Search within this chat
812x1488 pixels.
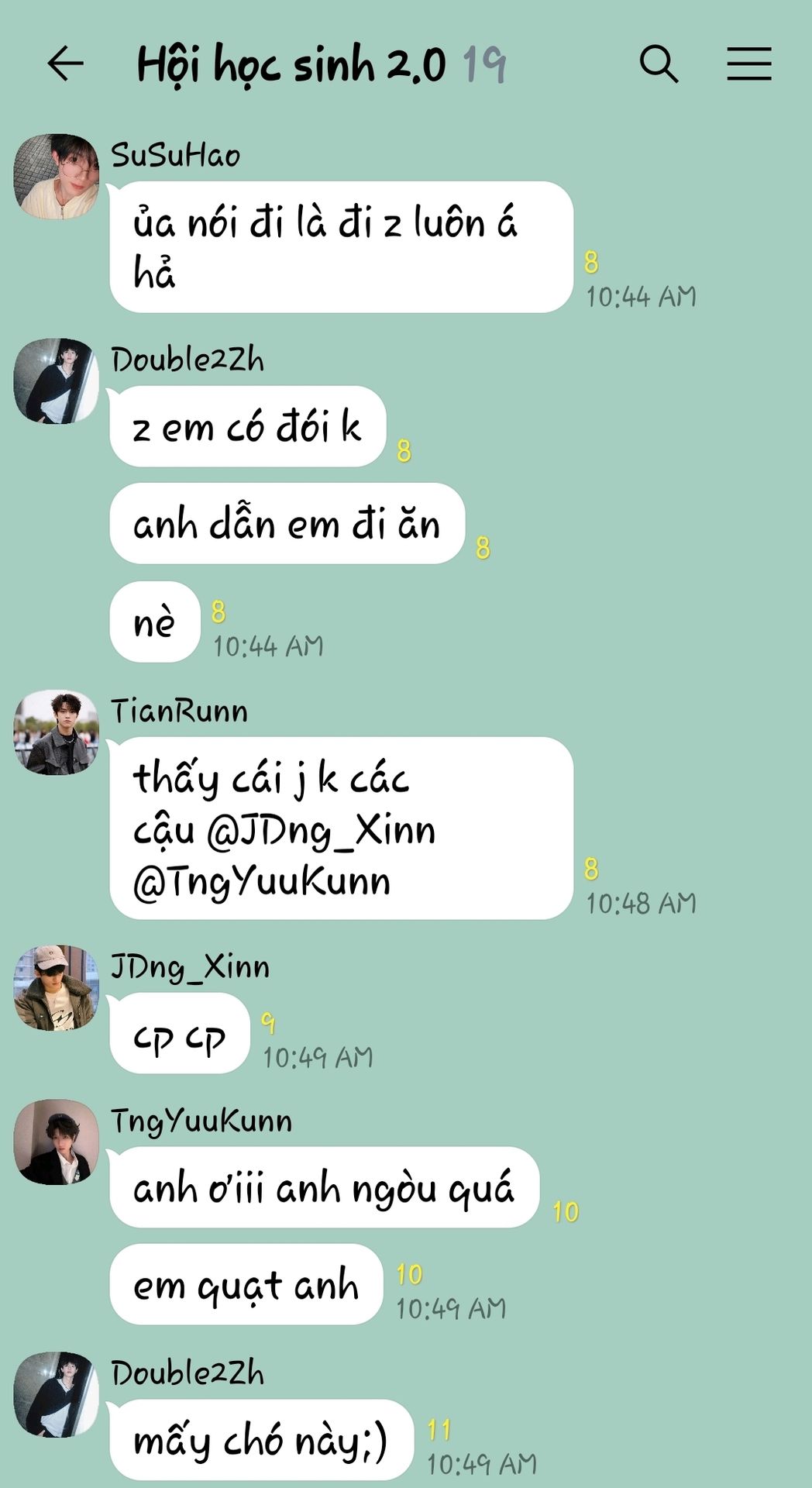click(x=659, y=64)
